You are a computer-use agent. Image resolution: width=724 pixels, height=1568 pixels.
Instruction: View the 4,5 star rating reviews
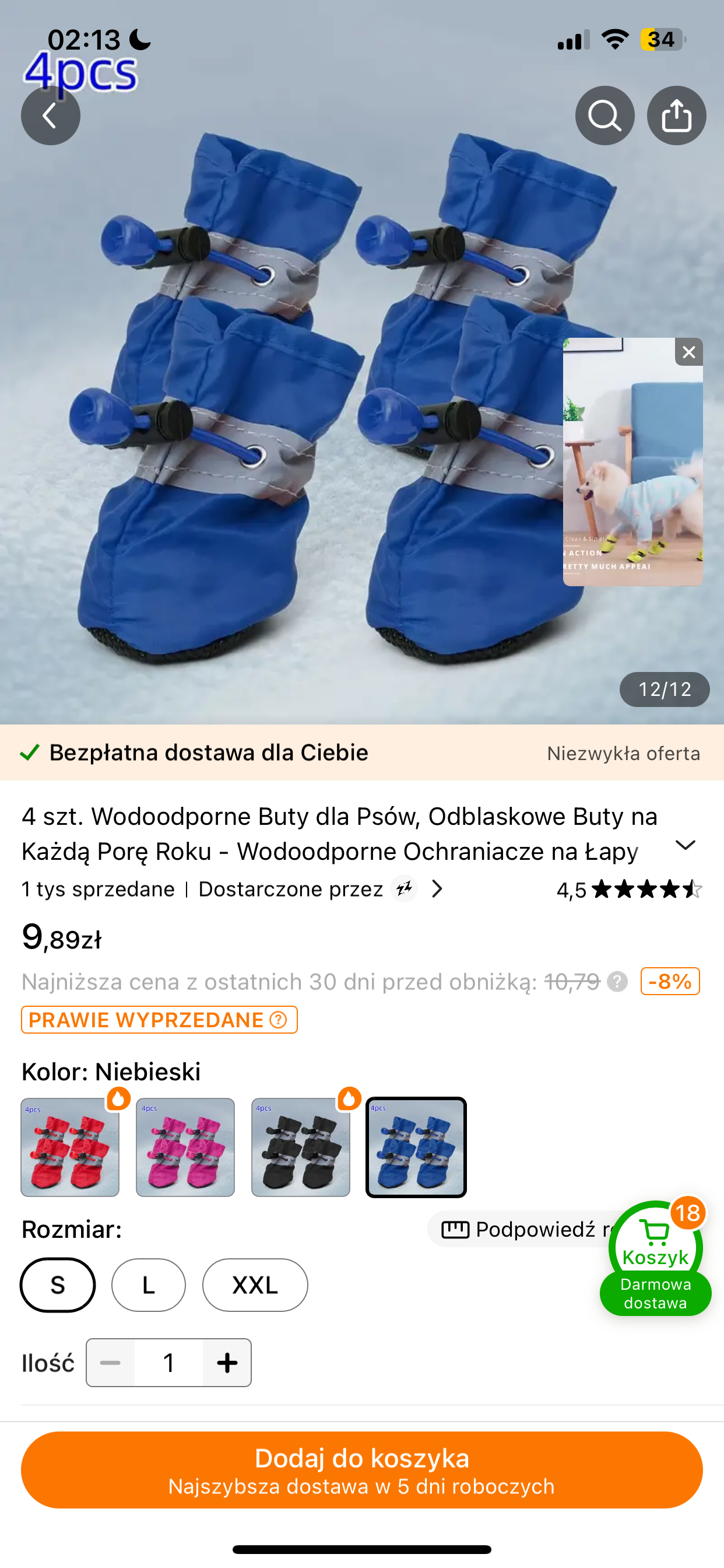point(629,890)
